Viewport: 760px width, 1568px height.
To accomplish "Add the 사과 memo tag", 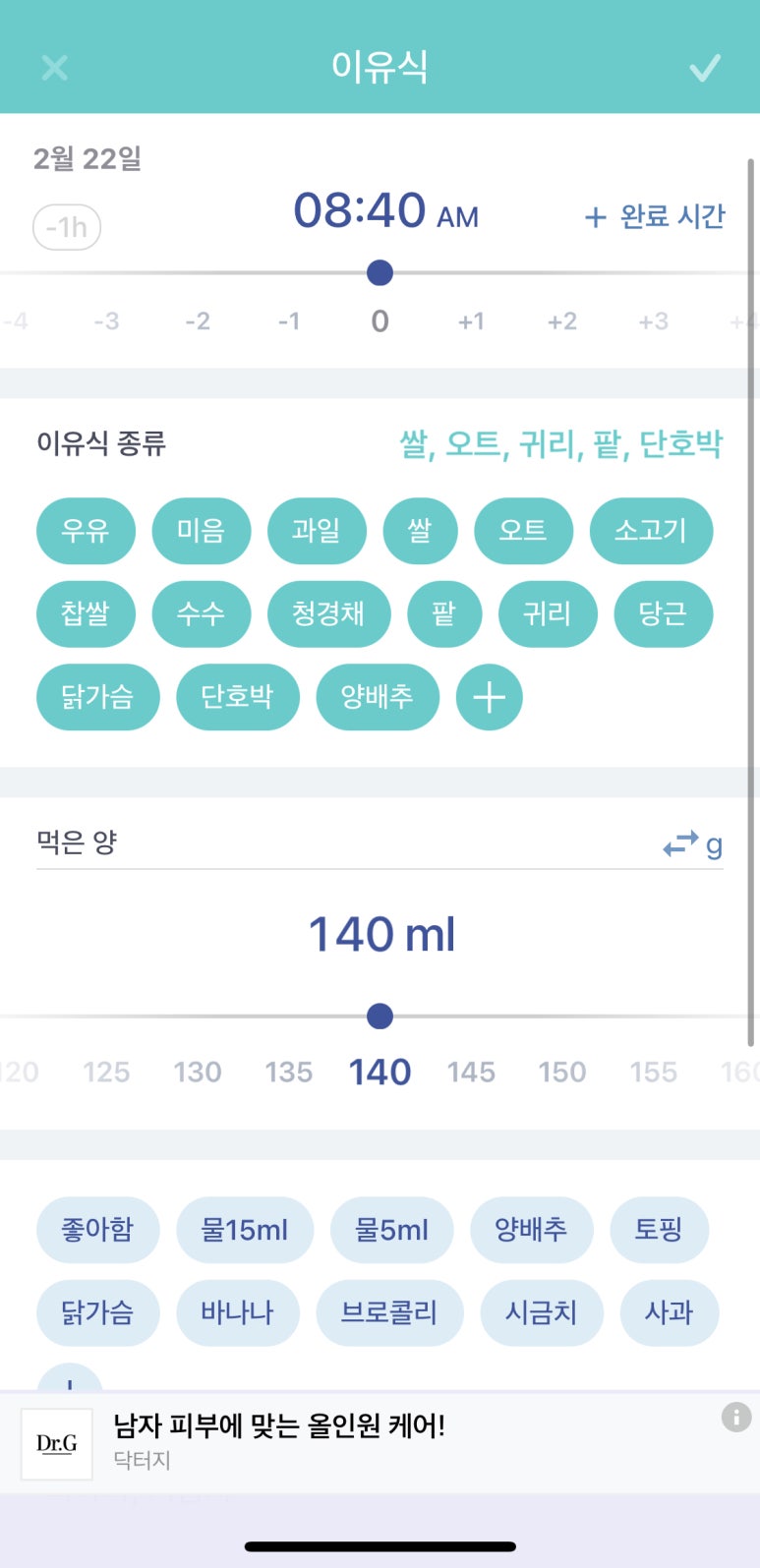I will pyautogui.click(x=669, y=1312).
